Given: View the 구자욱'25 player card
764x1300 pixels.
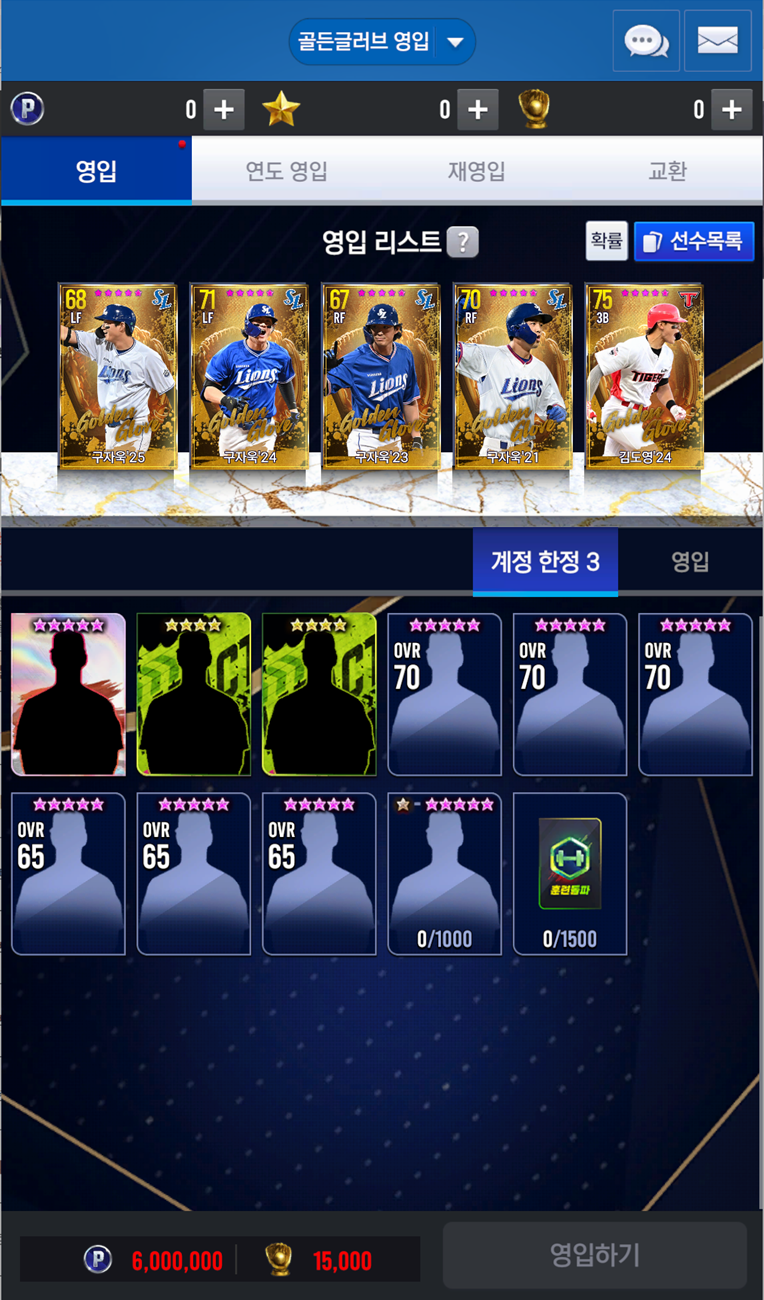Looking at the screenshot, I should click(118, 376).
